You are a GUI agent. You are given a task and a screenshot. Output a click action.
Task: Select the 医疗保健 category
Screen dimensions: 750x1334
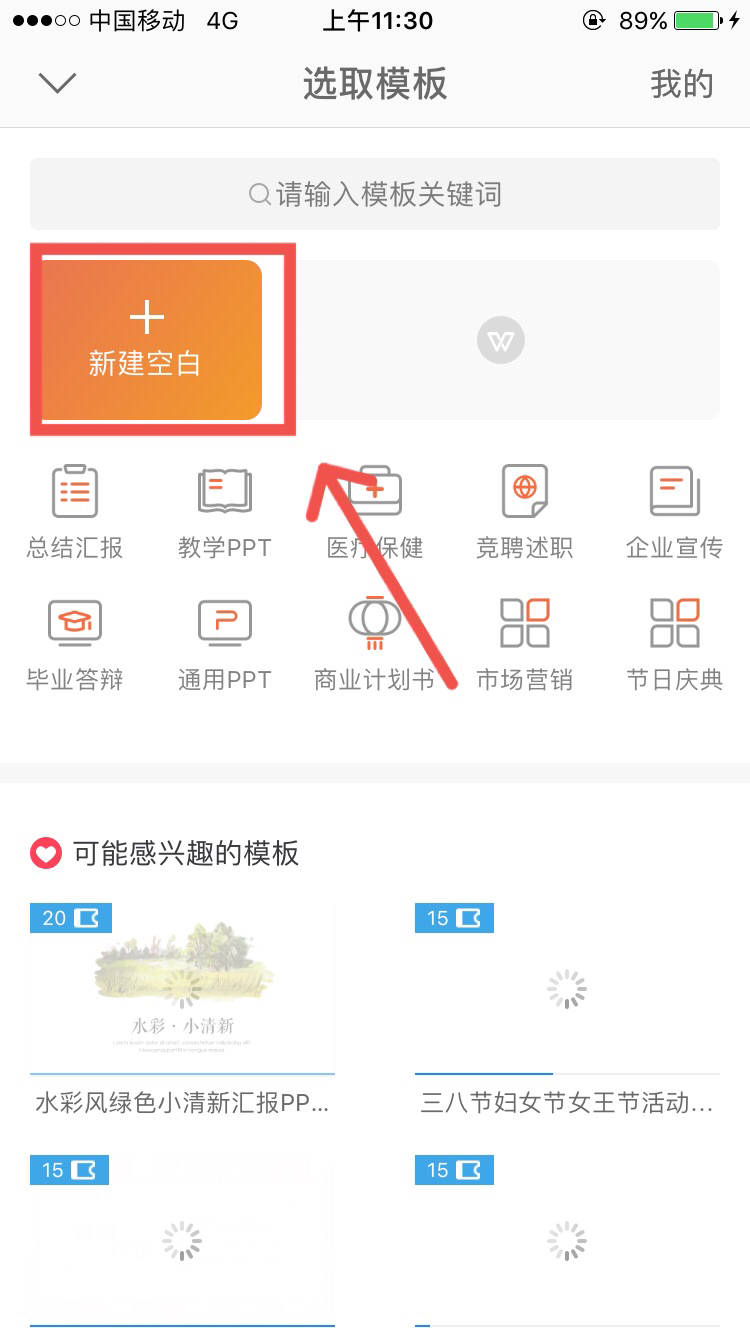375,510
